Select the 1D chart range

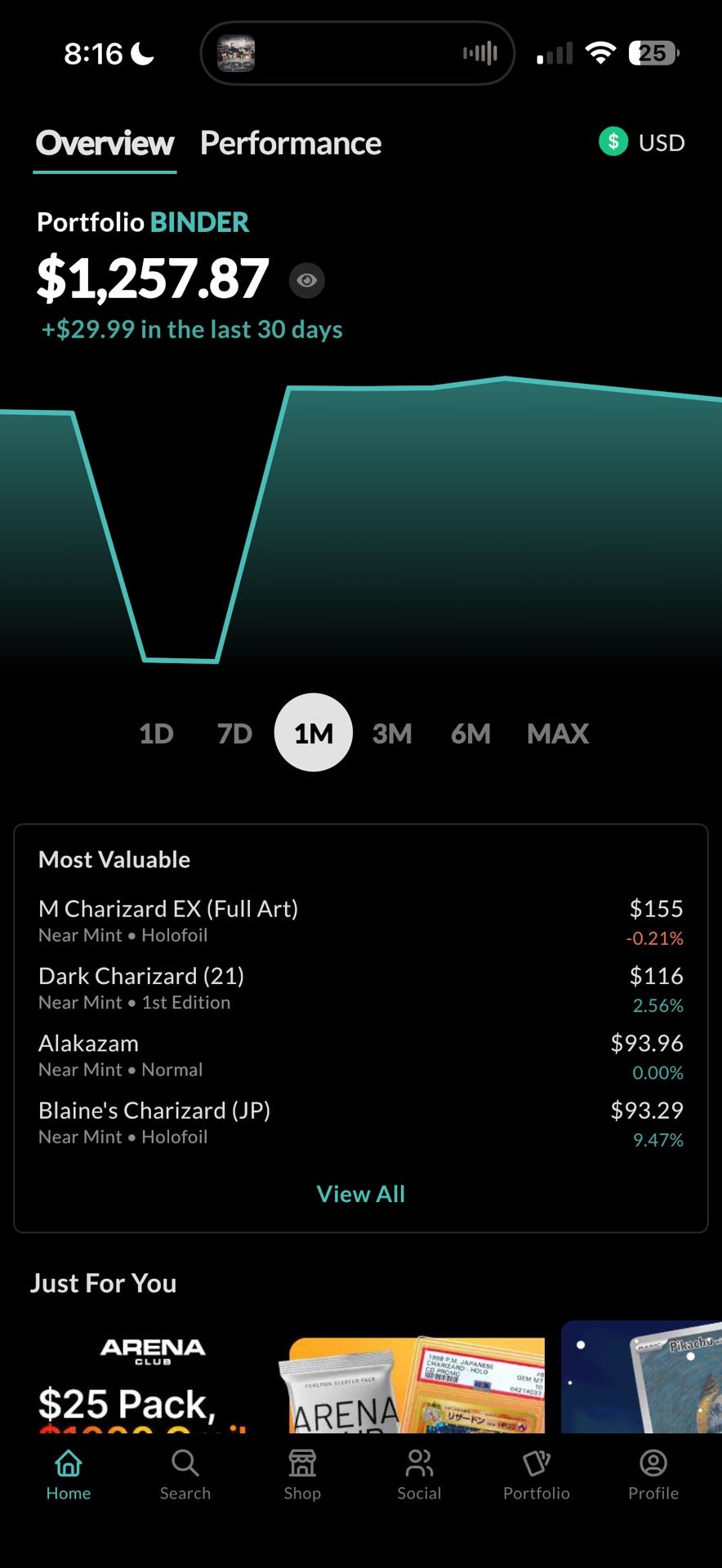point(156,733)
